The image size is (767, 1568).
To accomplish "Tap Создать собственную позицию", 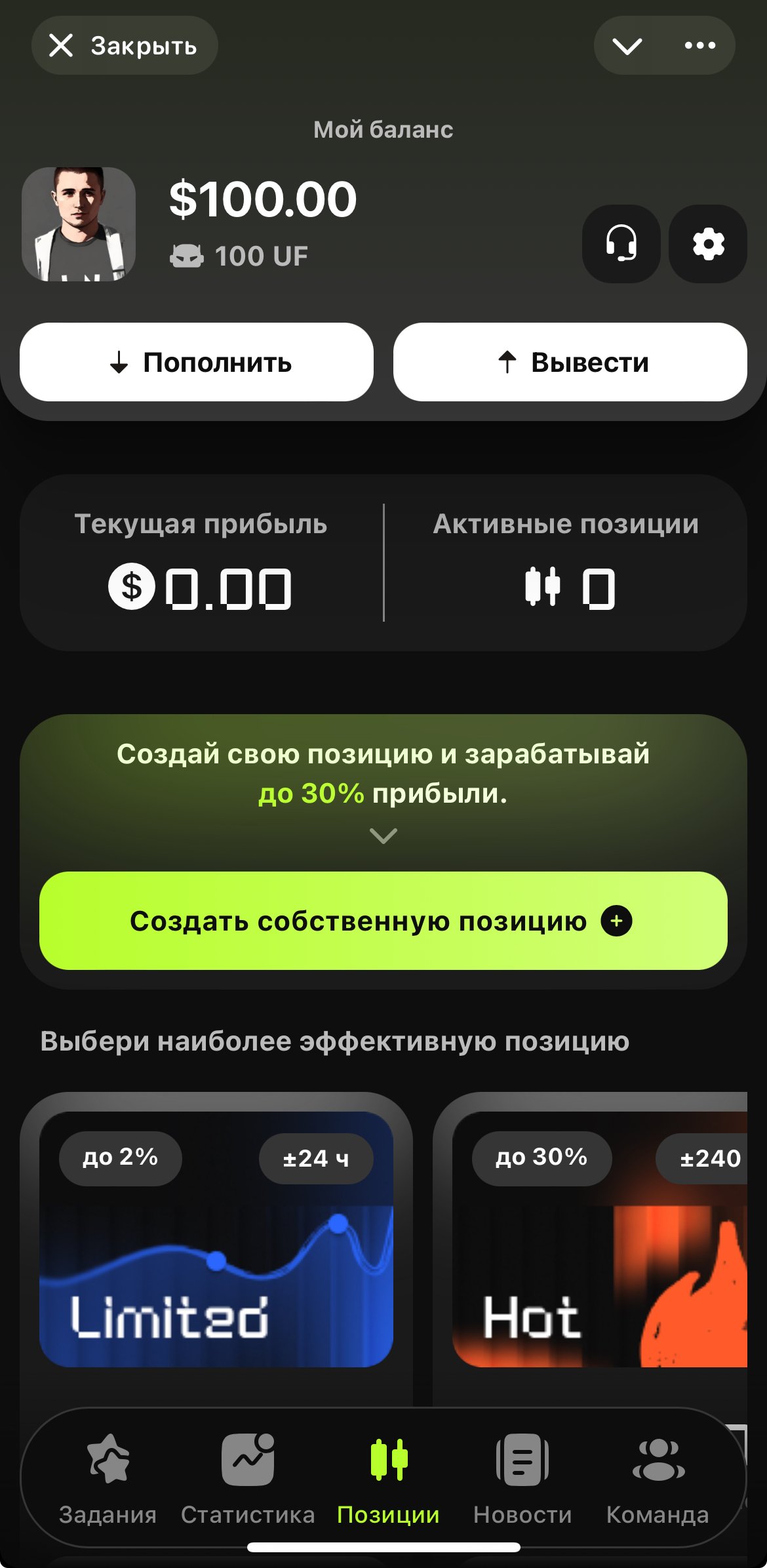I will 383,921.
